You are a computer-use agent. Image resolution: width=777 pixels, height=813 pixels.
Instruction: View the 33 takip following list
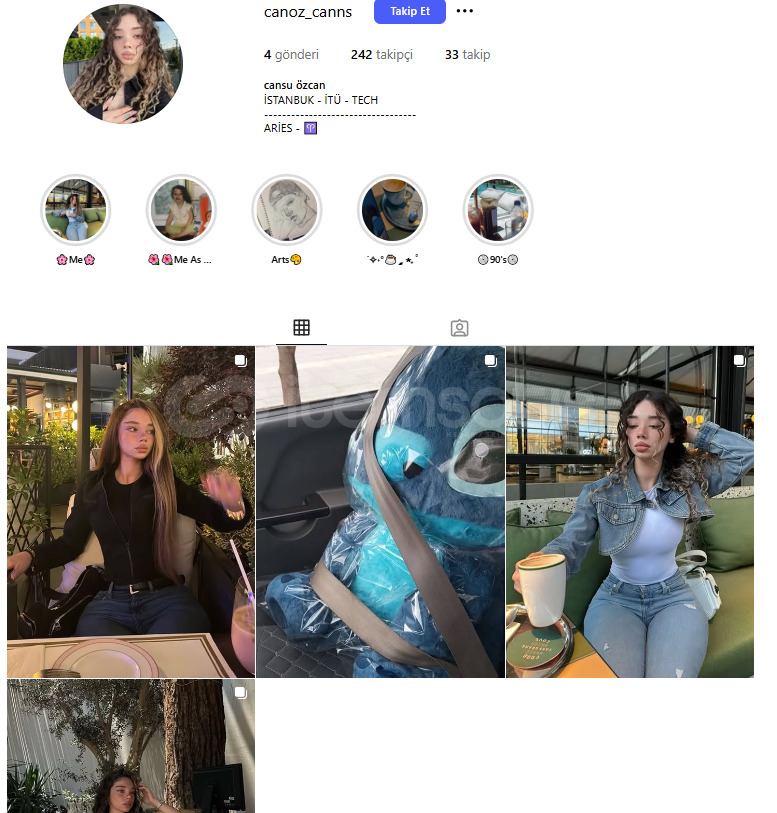click(x=467, y=55)
